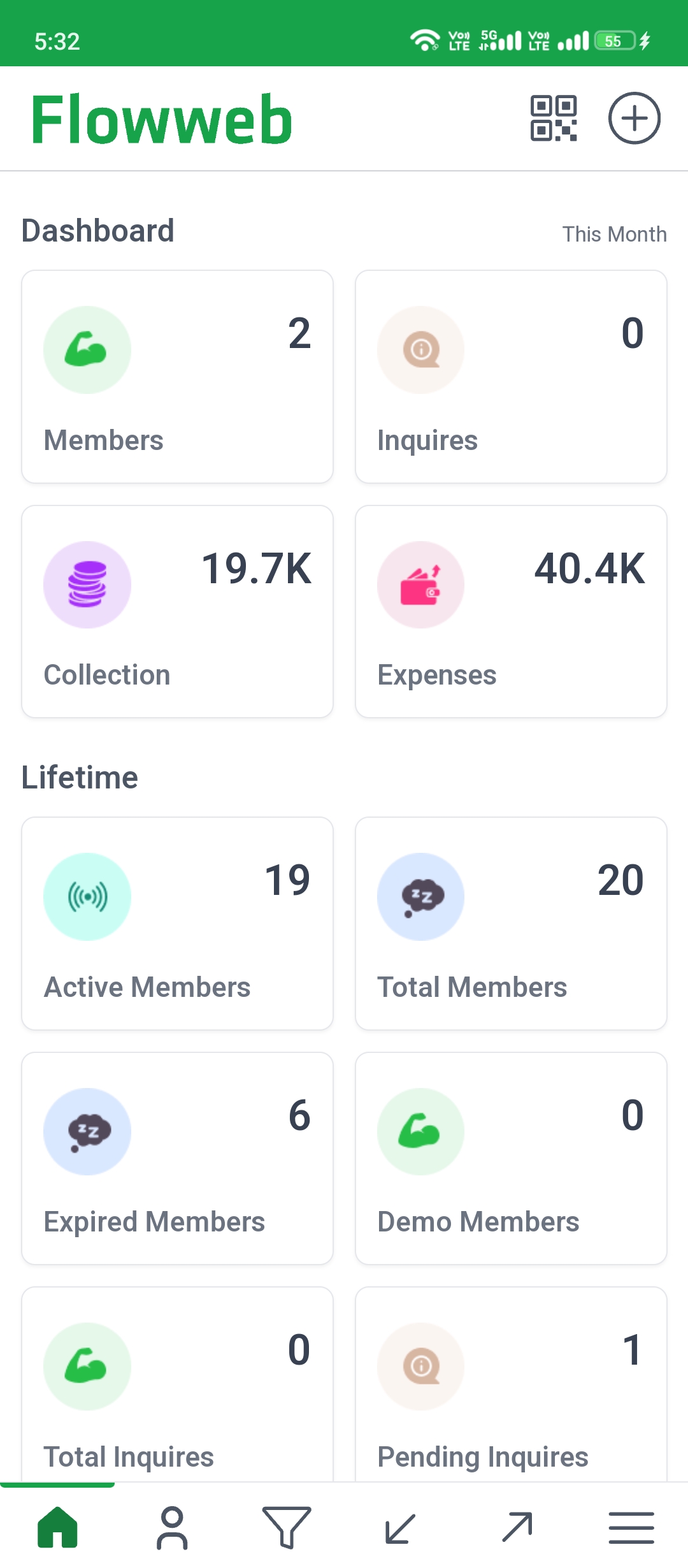Tap the signal icon on Active Members card
This screenshot has width=688, height=1568.
pyautogui.click(x=87, y=896)
